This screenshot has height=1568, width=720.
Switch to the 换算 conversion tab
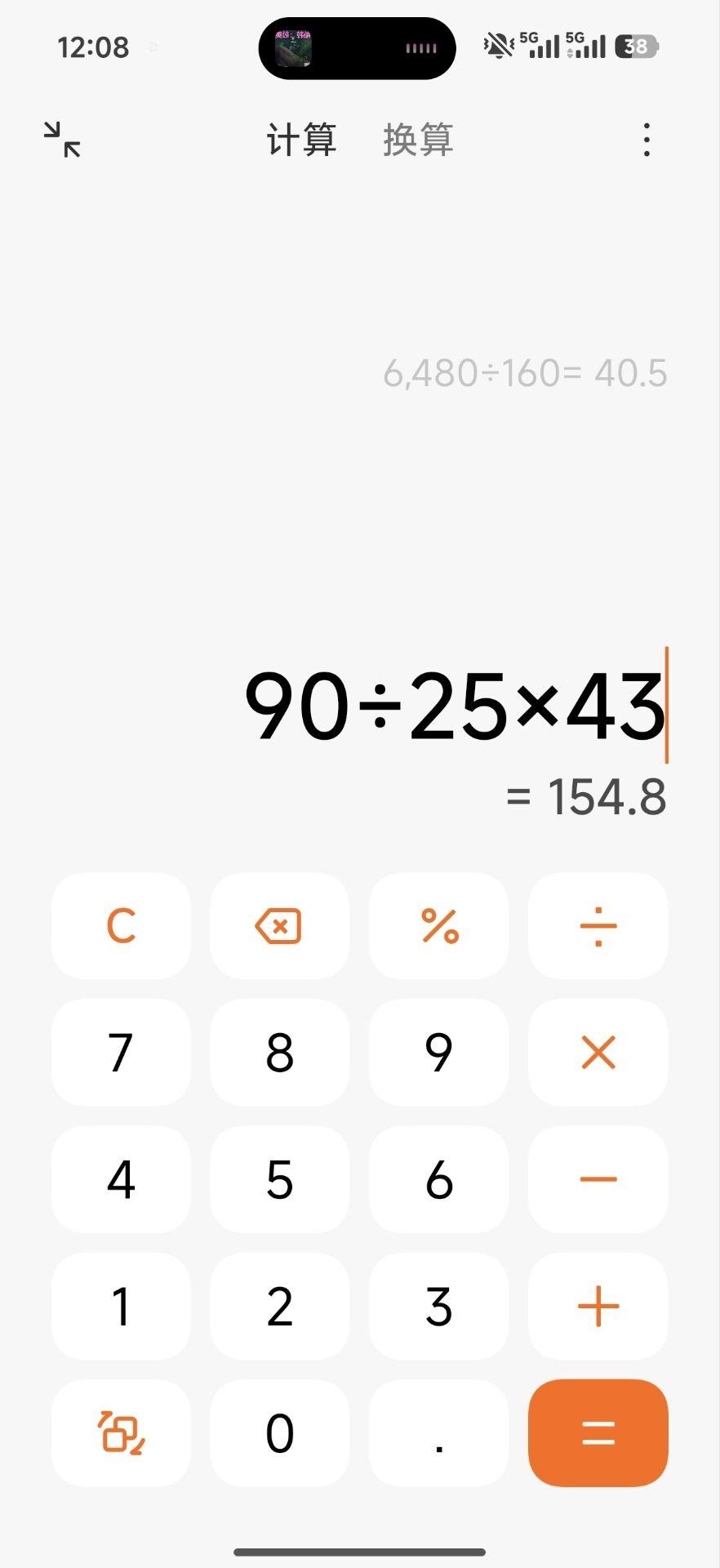418,140
